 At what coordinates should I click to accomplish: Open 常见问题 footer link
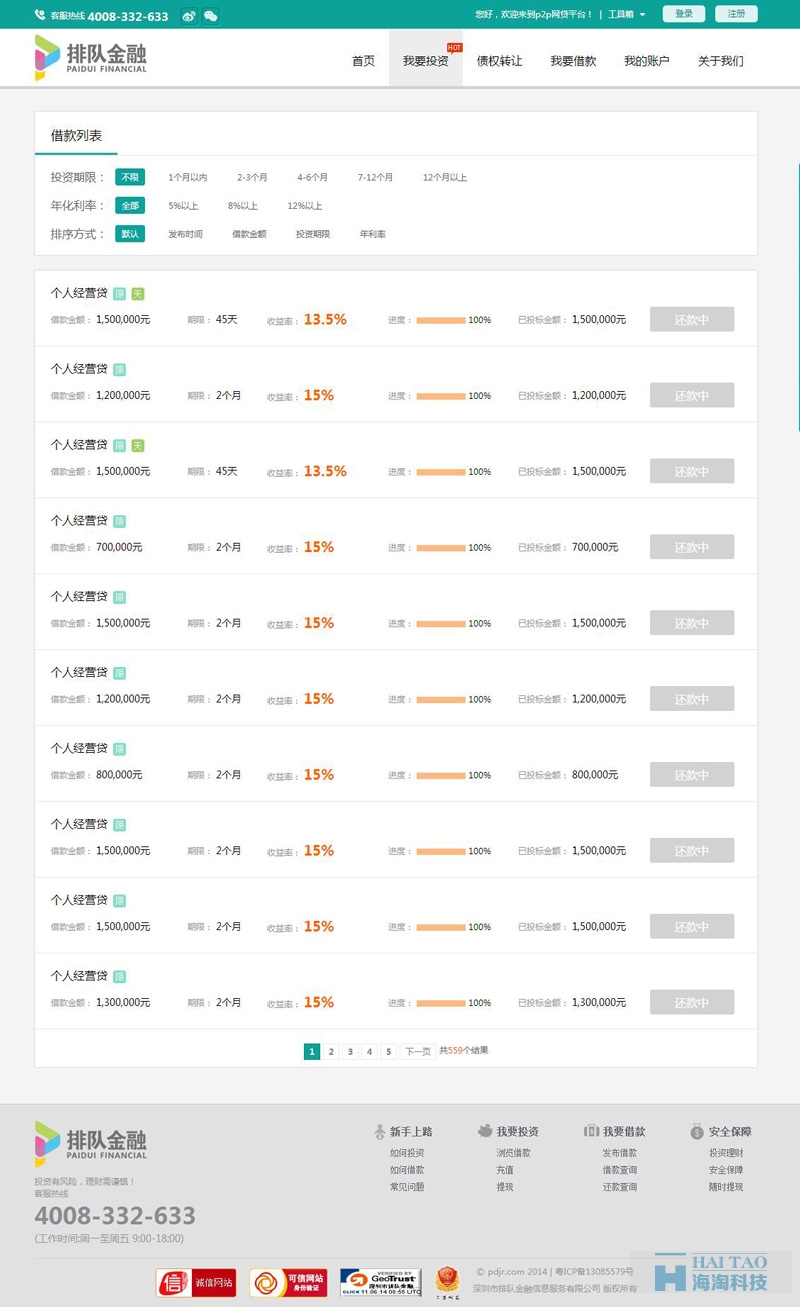pos(407,1187)
